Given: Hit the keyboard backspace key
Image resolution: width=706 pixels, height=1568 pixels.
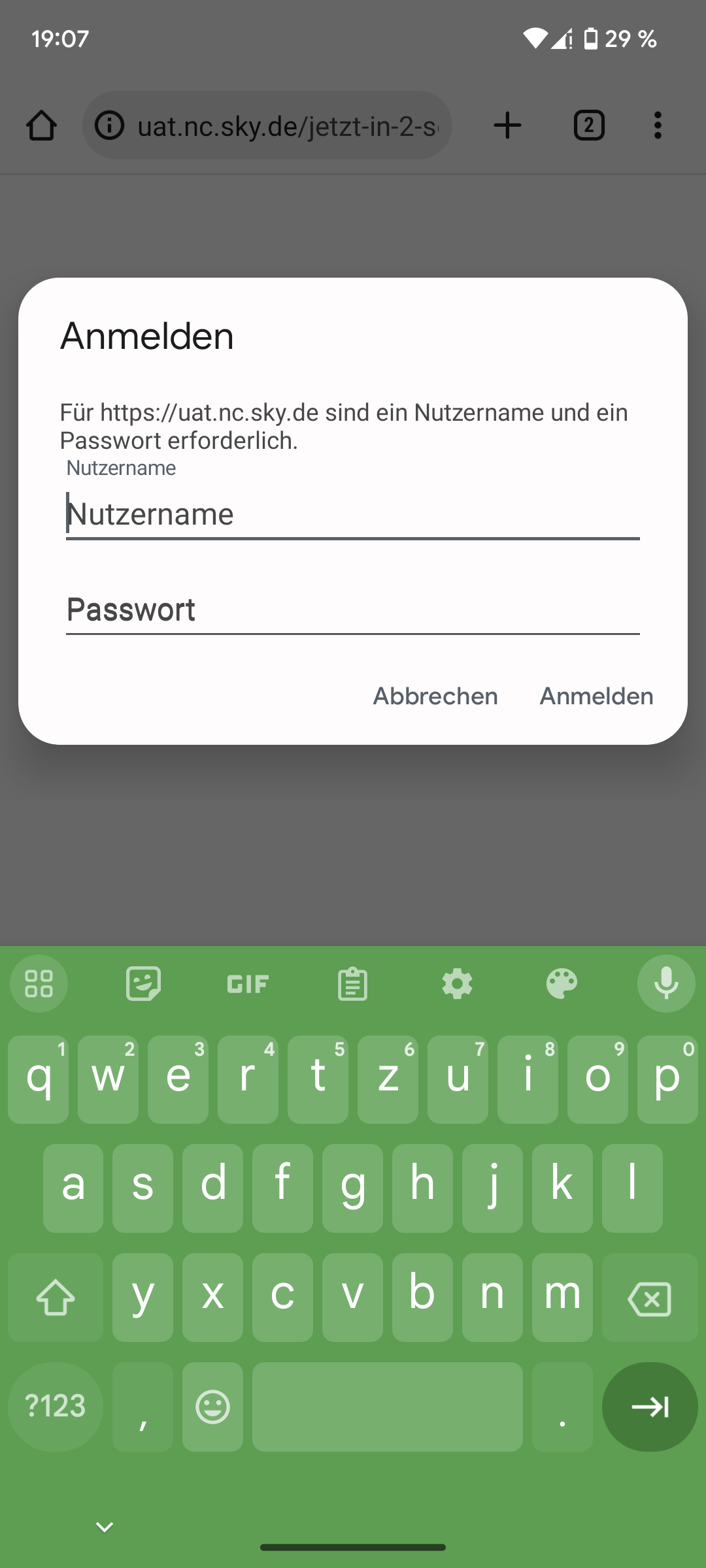Looking at the screenshot, I should point(649,1298).
